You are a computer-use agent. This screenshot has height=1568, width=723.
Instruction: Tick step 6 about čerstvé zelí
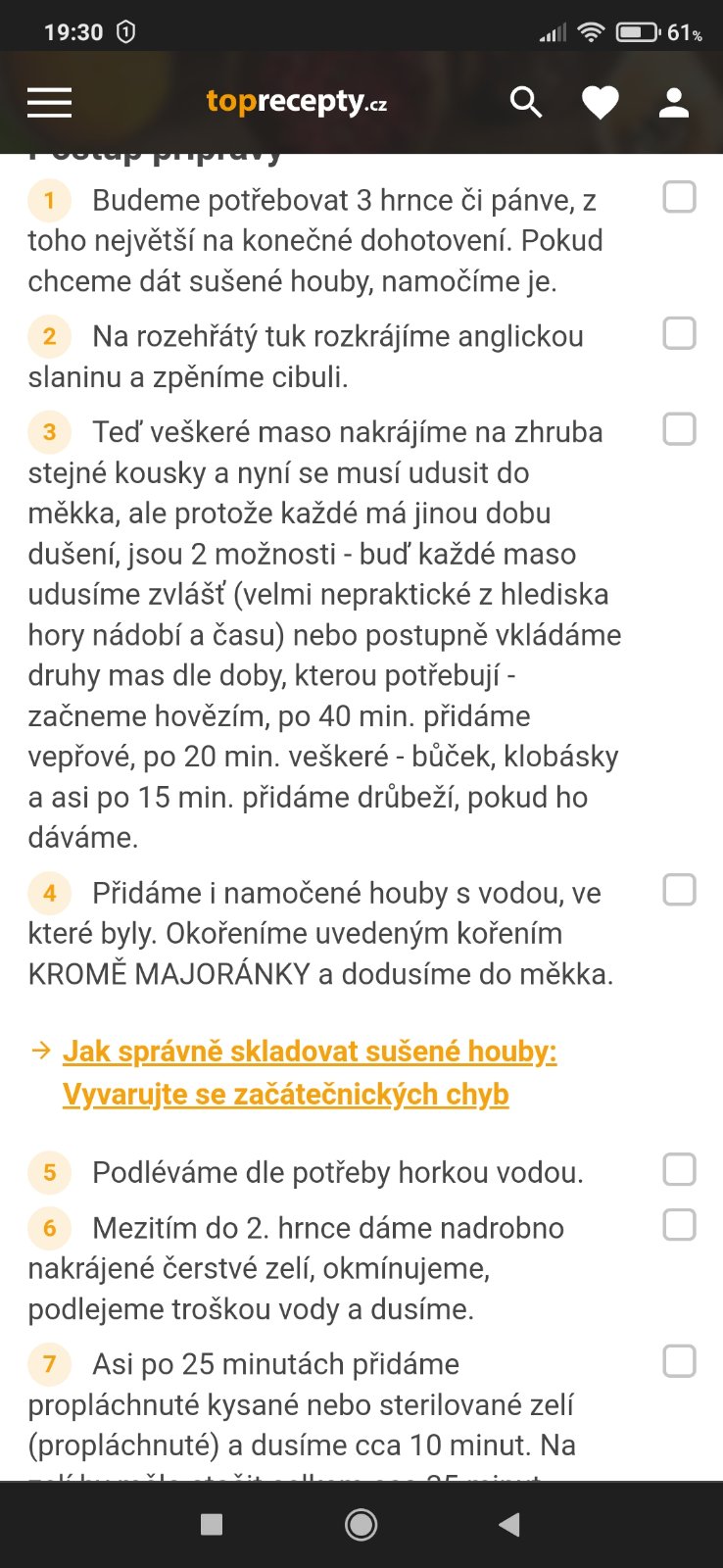[679, 1225]
